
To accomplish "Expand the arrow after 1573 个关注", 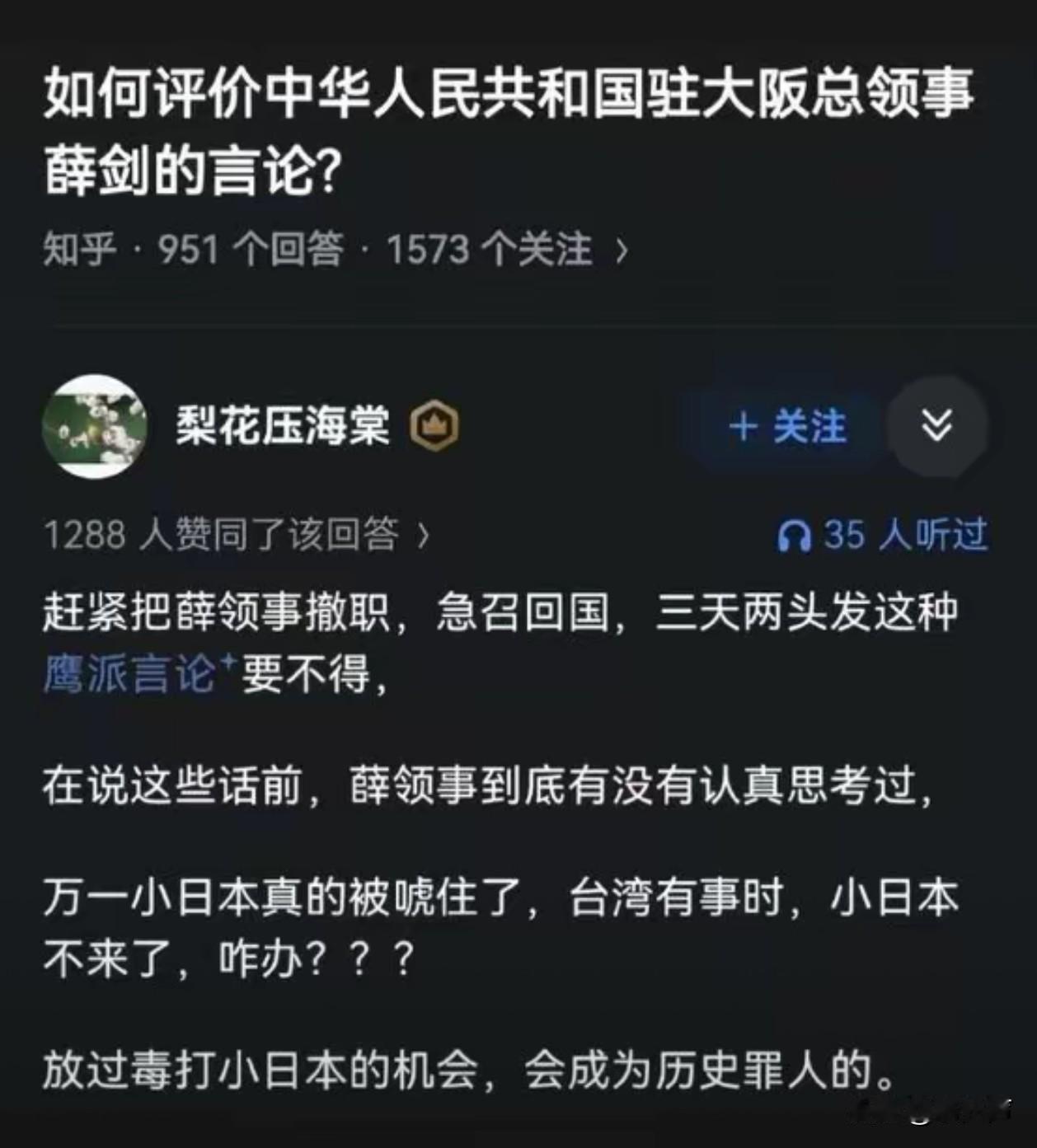I will (x=624, y=250).
